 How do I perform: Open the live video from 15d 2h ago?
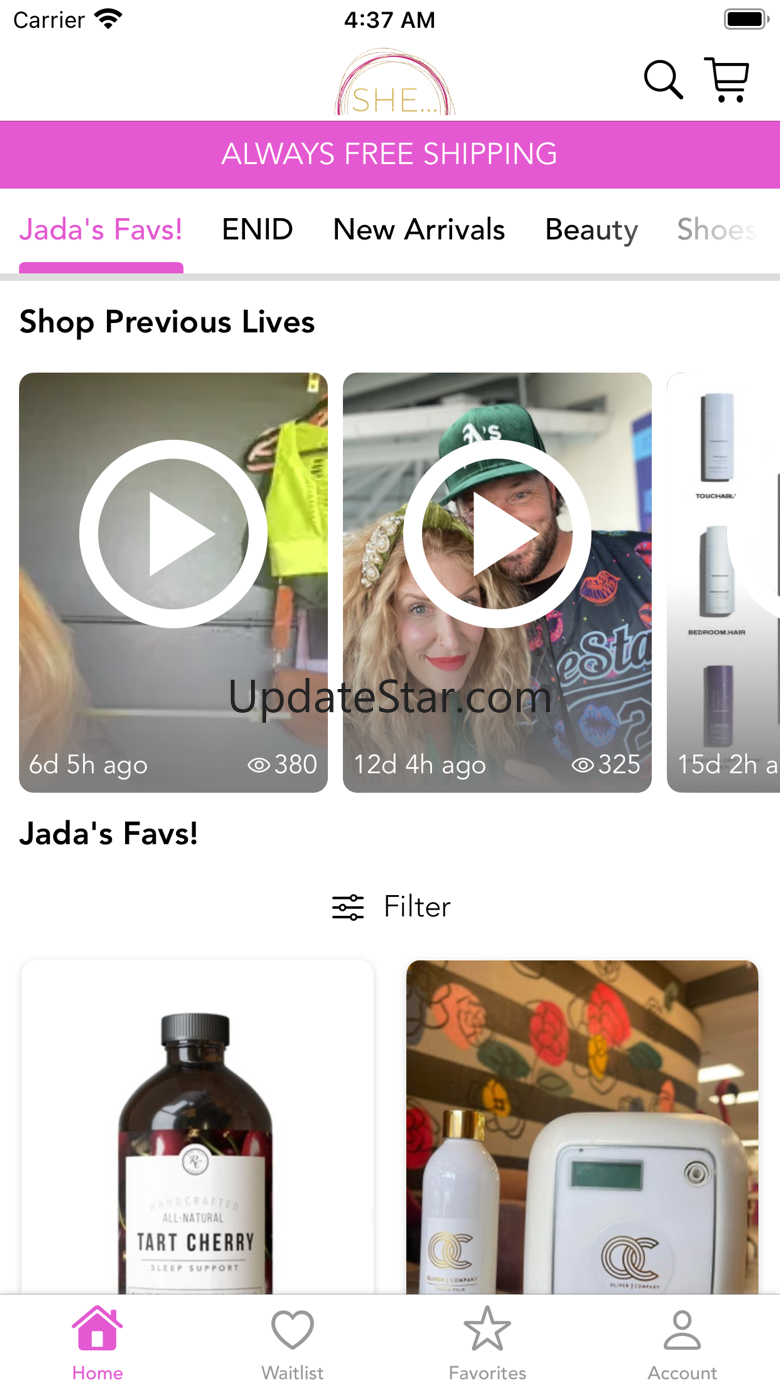723,583
